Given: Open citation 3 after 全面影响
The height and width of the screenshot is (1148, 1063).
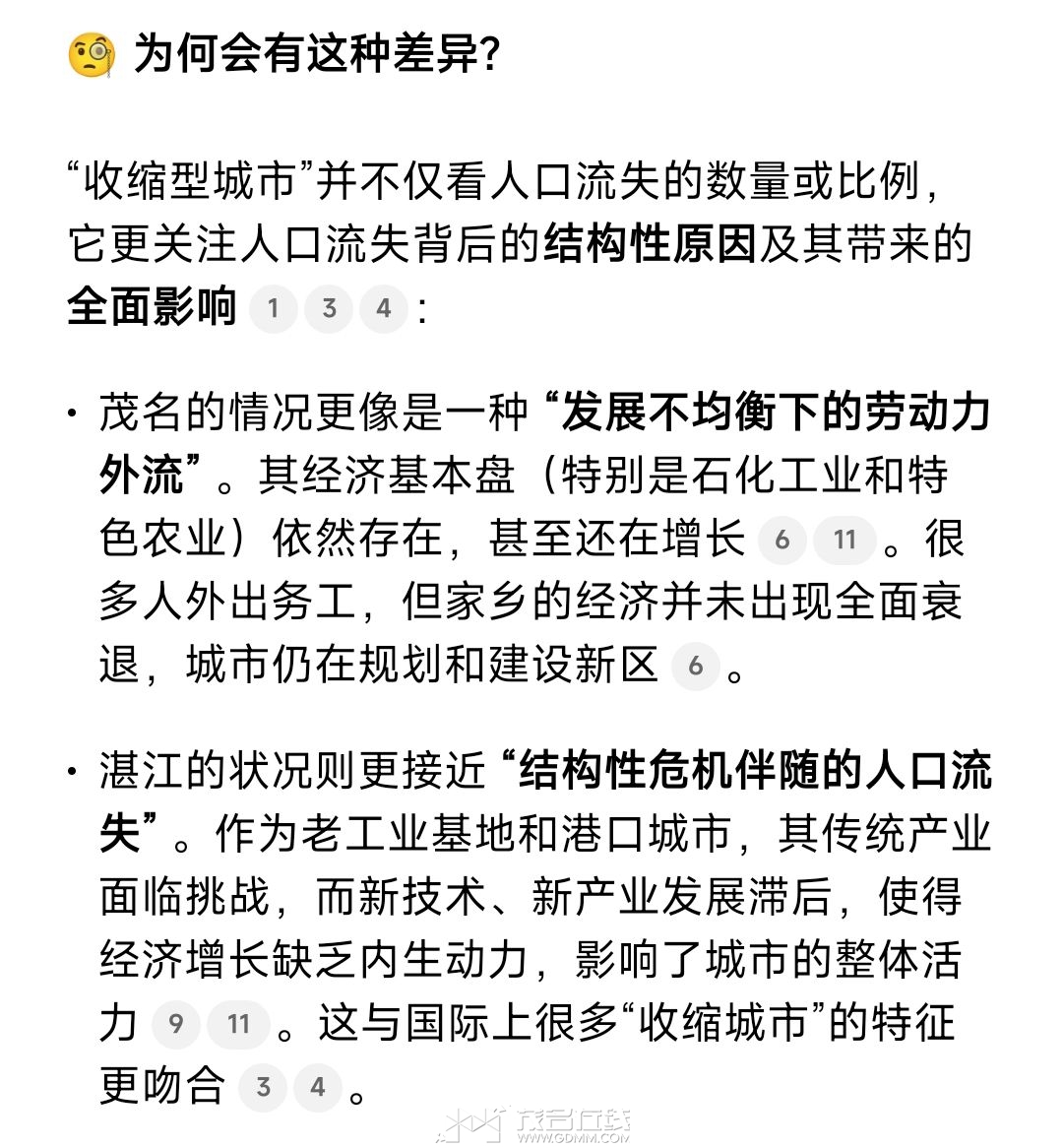Looking at the screenshot, I should click(329, 309).
